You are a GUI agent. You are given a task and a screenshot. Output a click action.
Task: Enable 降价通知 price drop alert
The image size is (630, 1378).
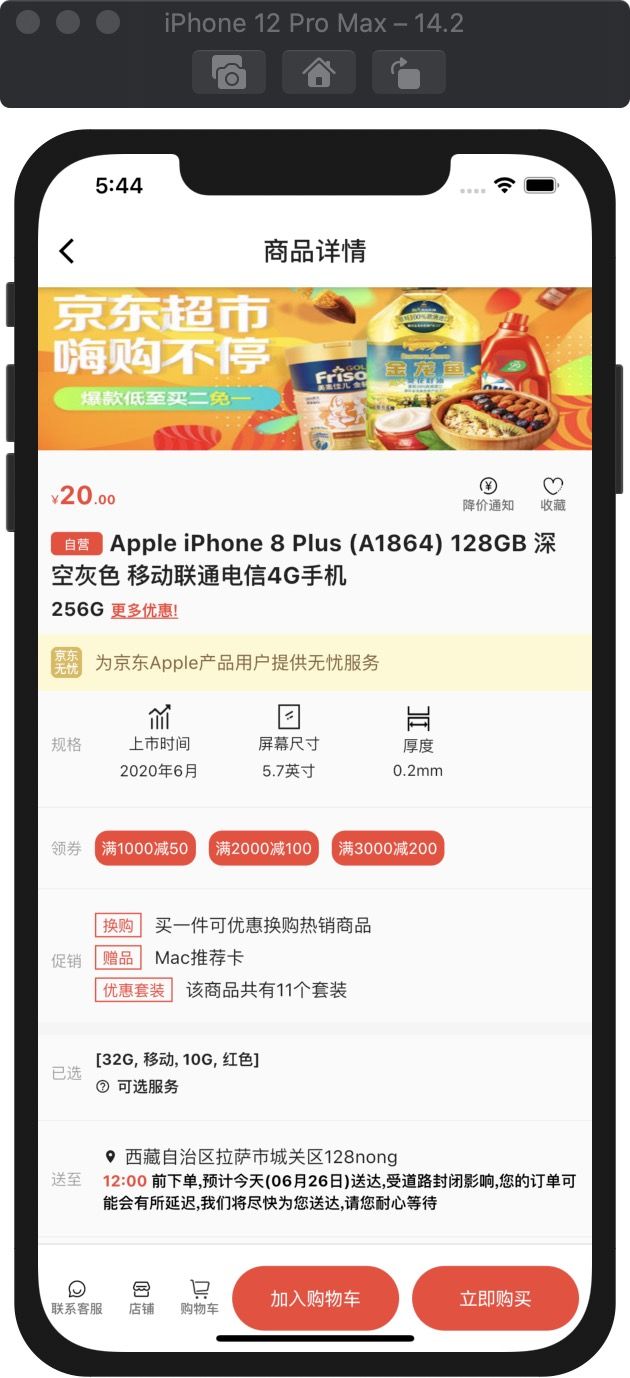pyautogui.click(x=488, y=494)
